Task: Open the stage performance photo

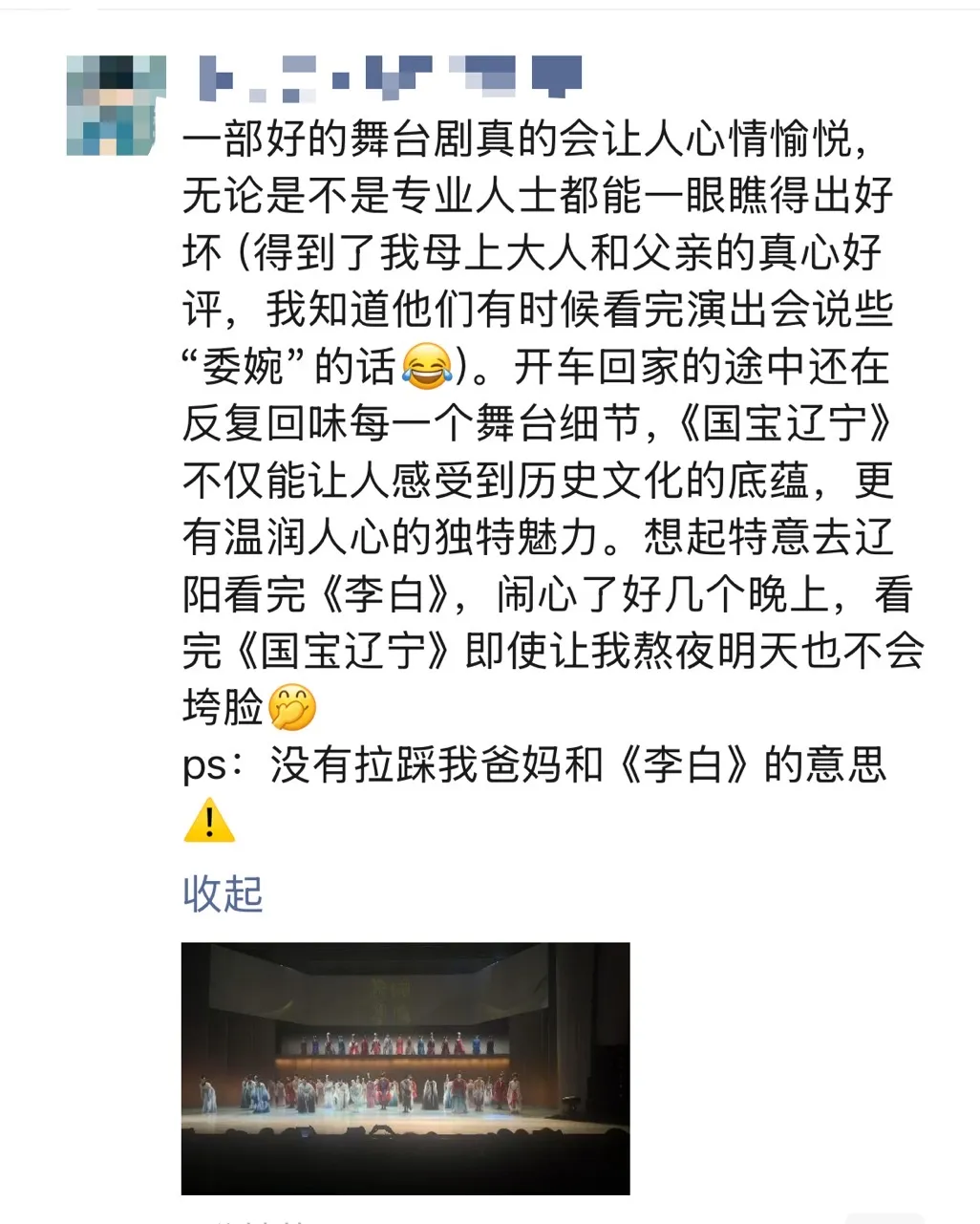Action: [x=405, y=1067]
